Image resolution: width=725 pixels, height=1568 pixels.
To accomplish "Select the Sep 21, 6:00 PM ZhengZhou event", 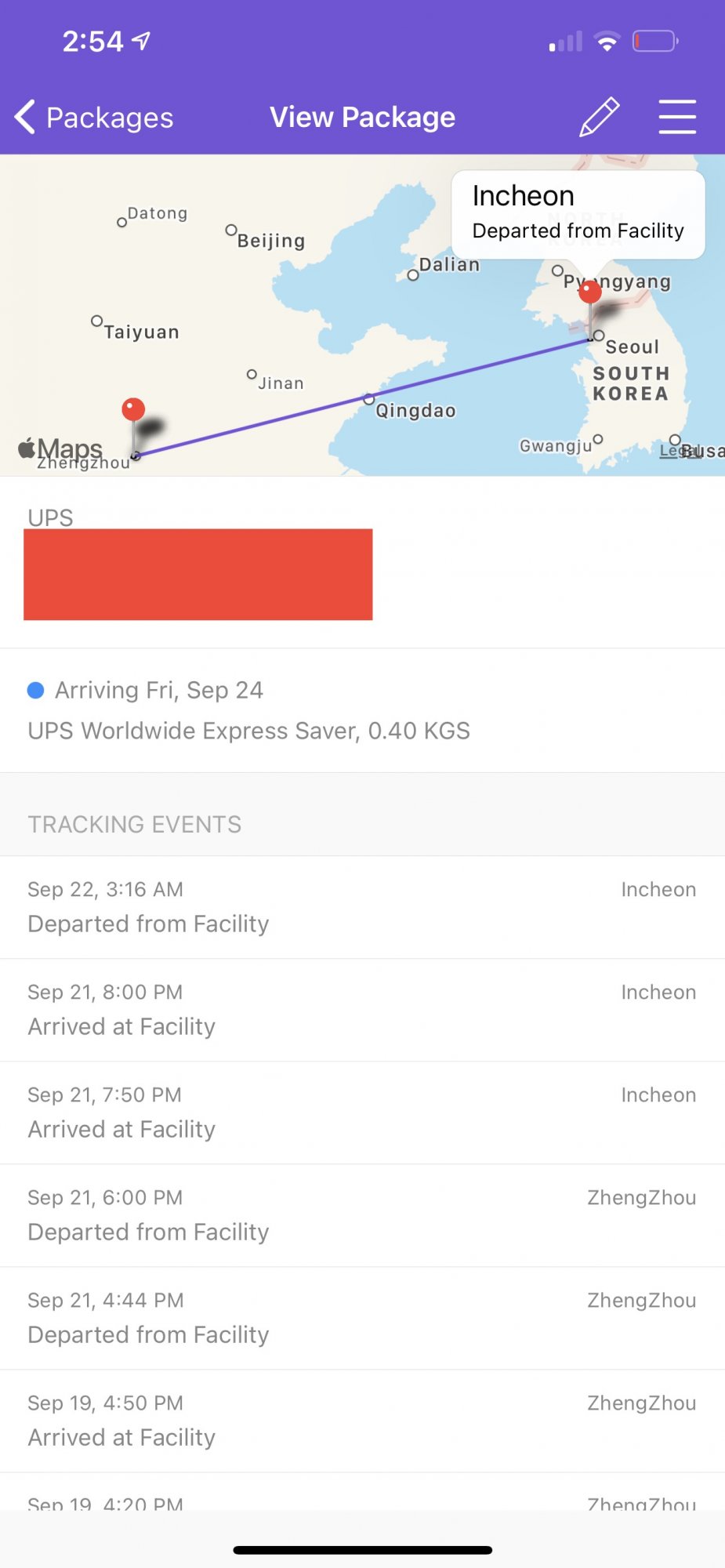I will pyautogui.click(x=362, y=1215).
